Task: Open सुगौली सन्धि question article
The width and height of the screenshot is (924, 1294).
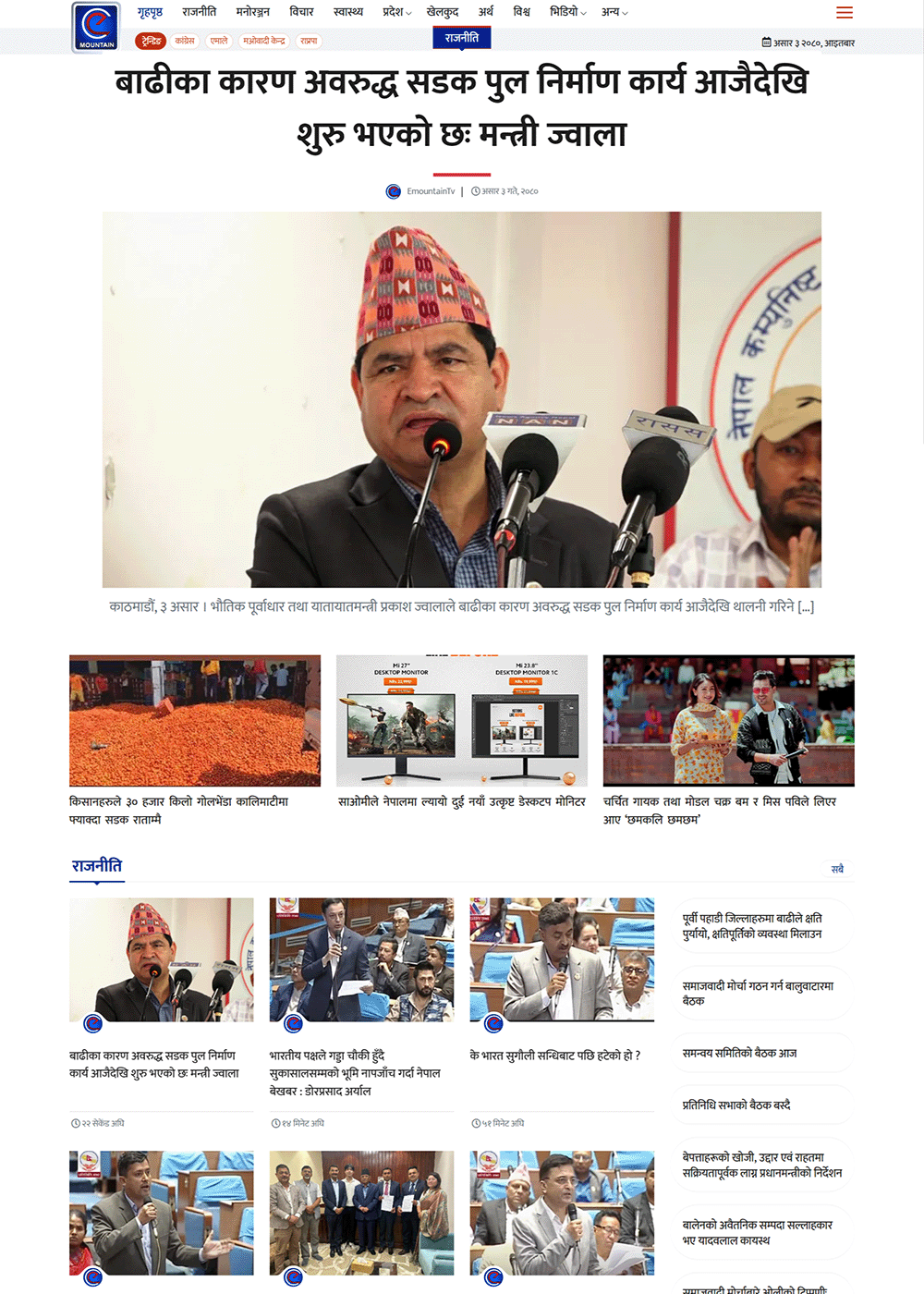Action: 554,1055
